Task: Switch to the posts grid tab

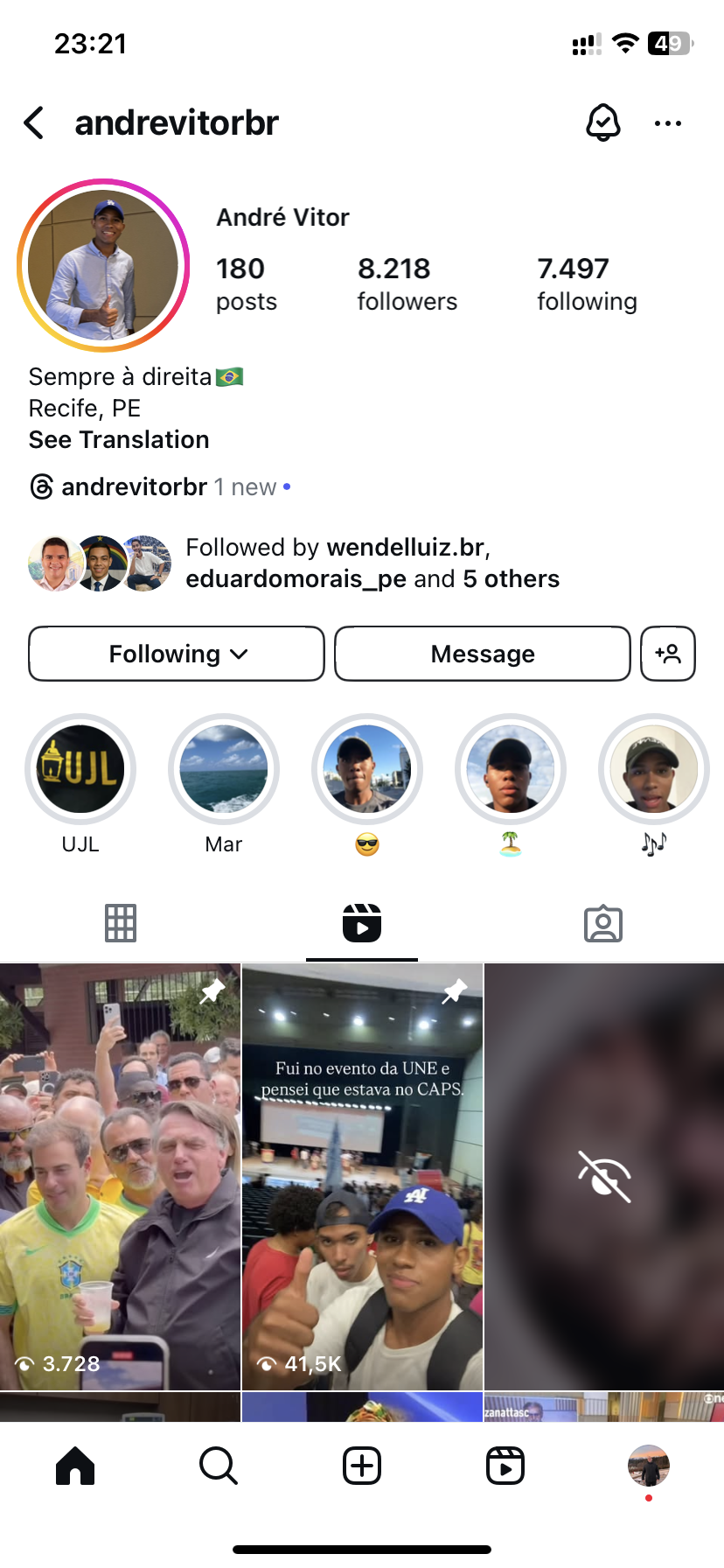Action: (x=121, y=923)
